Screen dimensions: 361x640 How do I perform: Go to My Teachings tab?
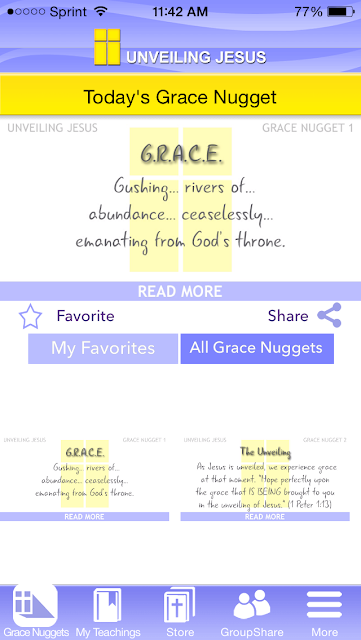coord(108,612)
